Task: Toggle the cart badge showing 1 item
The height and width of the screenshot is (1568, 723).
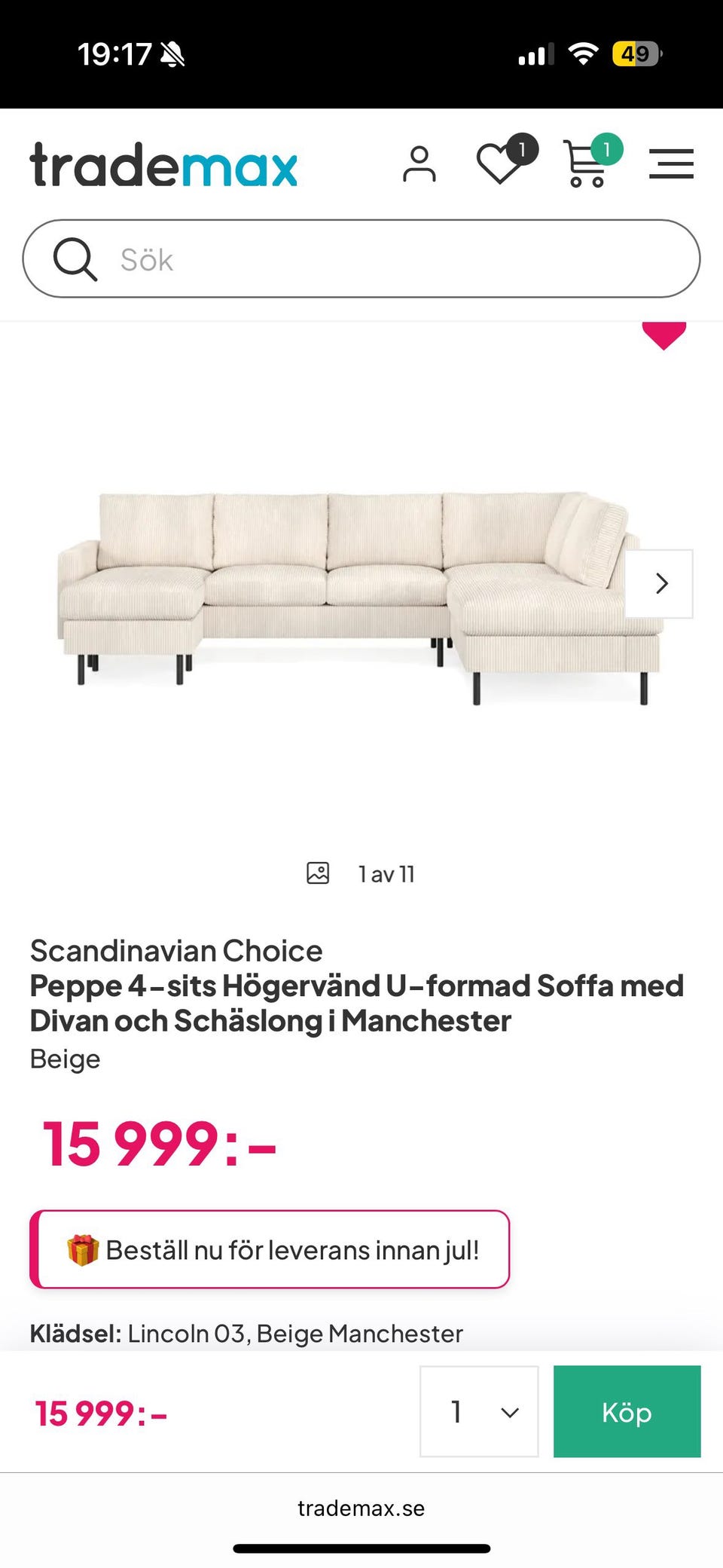Action: click(606, 149)
